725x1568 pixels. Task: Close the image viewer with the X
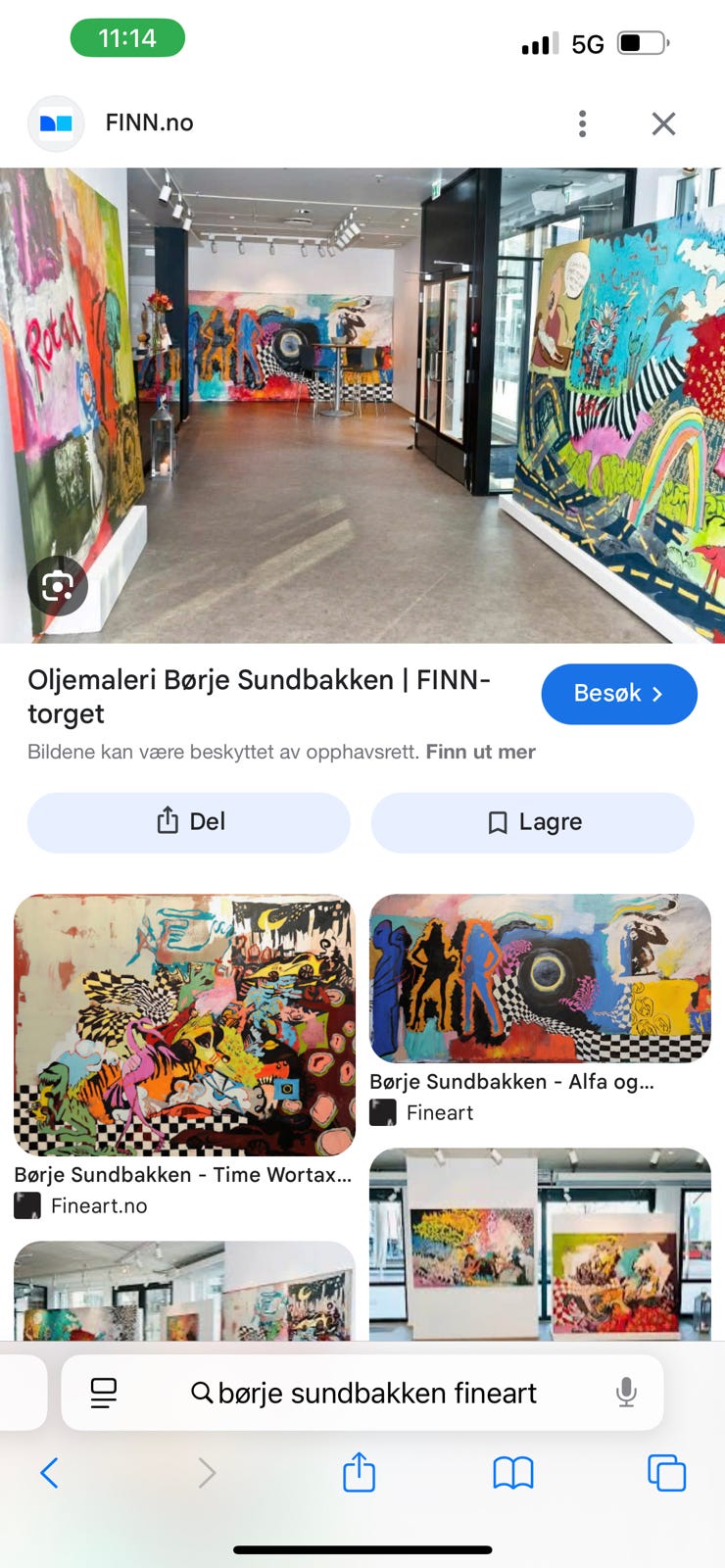click(x=663, y=123)
